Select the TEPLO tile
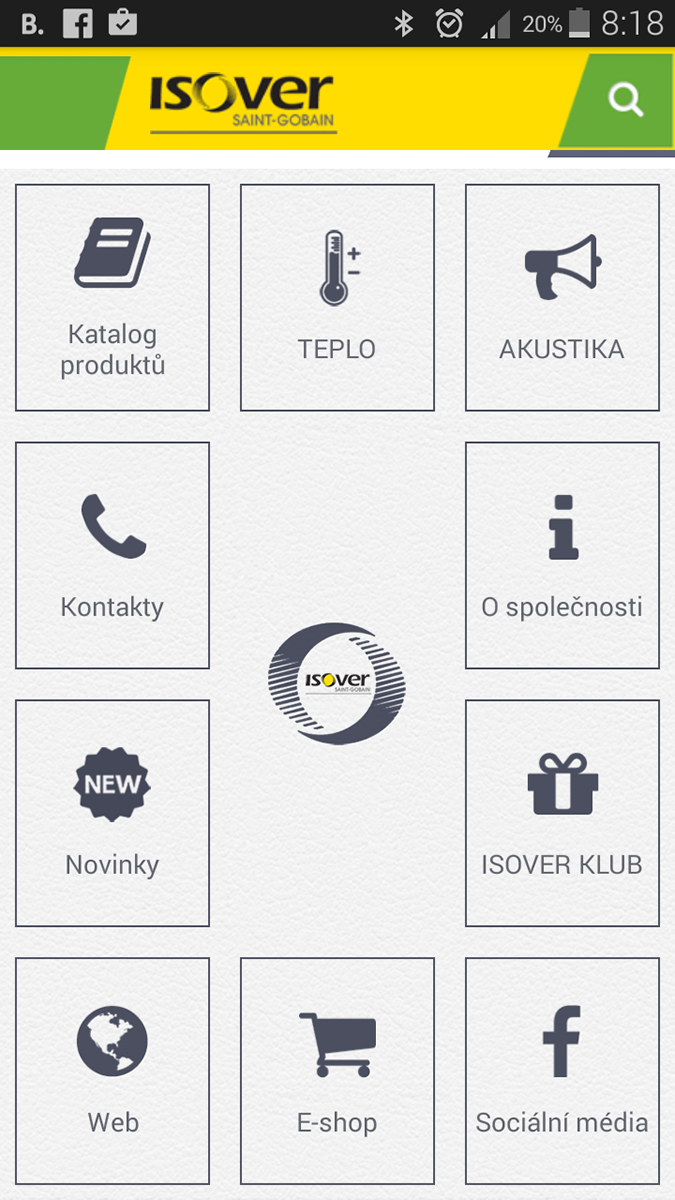The image size is (675, 1200). [x=337, y=298]
